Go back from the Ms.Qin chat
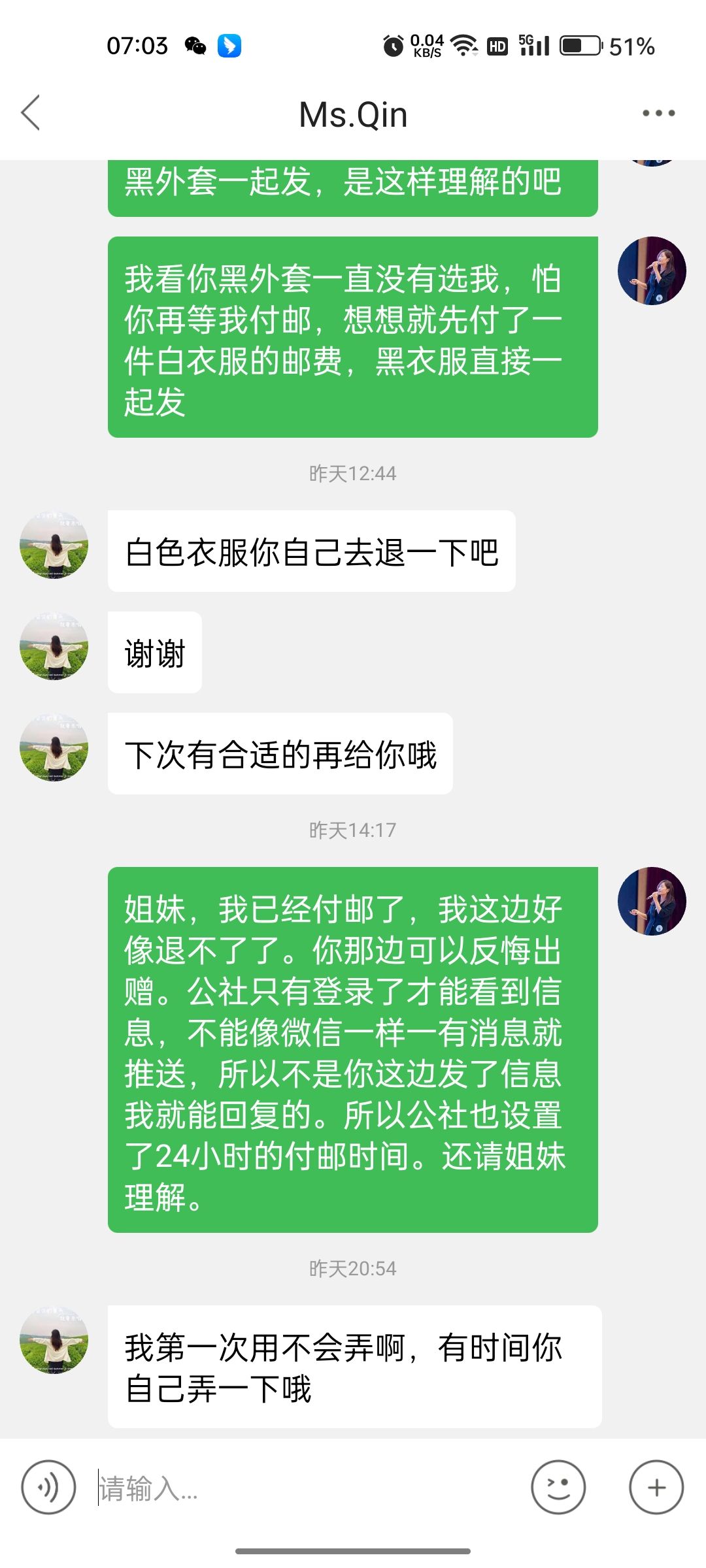 31,113
